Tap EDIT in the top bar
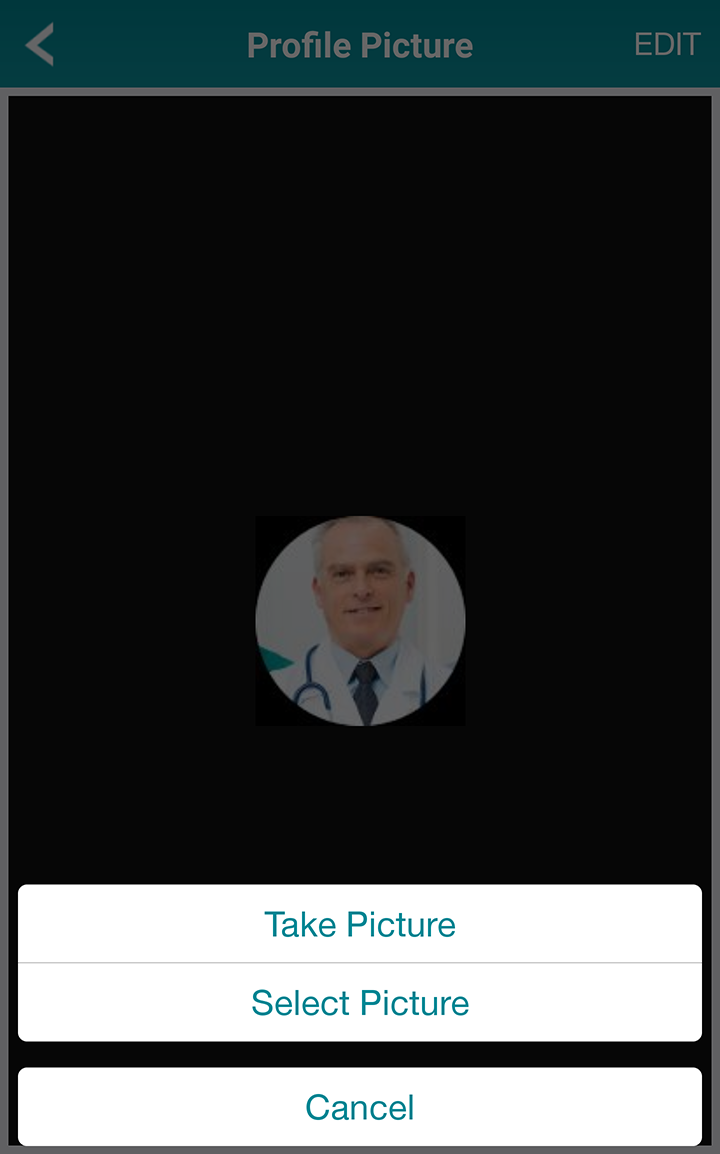 [667, 45]
